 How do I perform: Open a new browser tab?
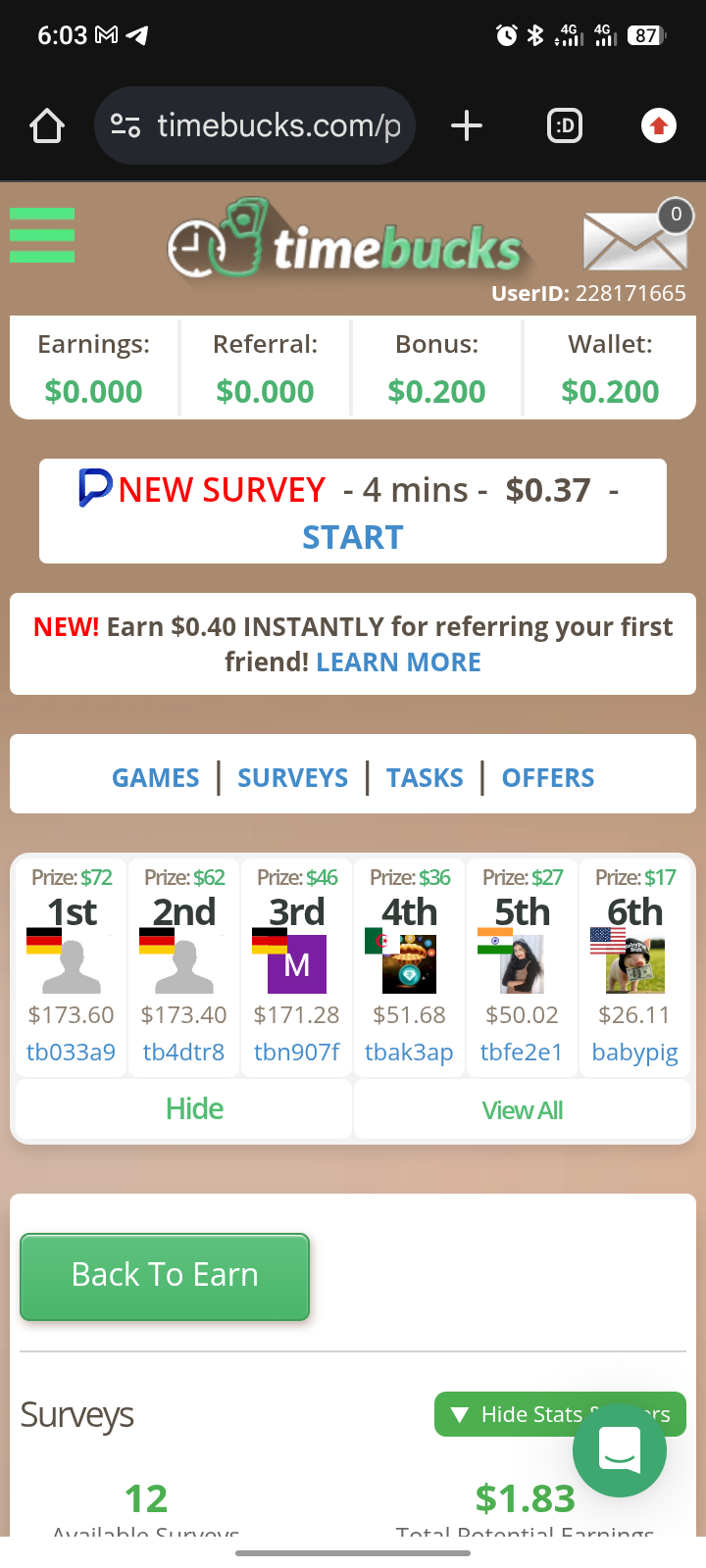click(x=467, y=125)
